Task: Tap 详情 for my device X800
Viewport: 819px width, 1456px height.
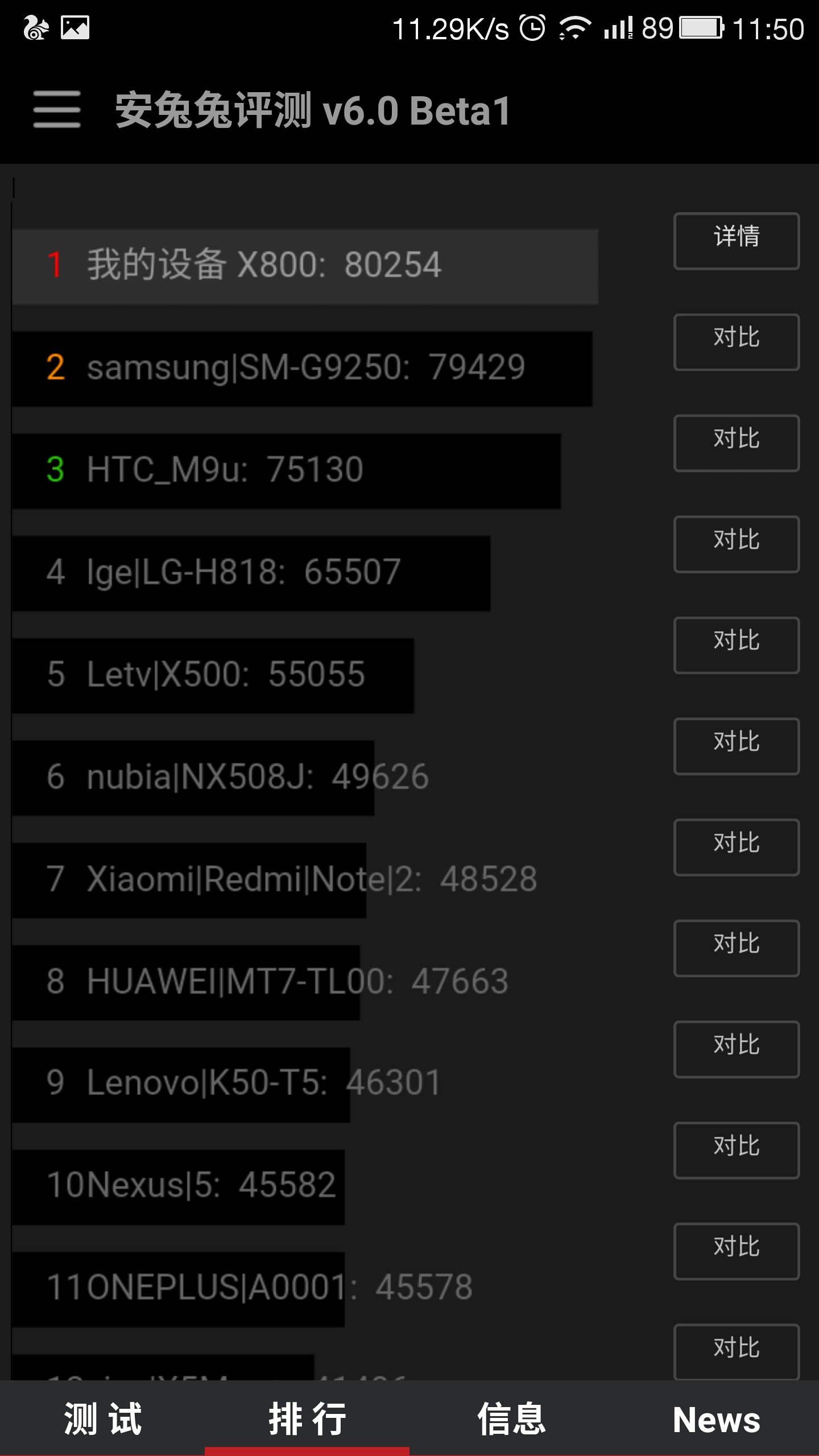Action: click(x=737, y=241)
